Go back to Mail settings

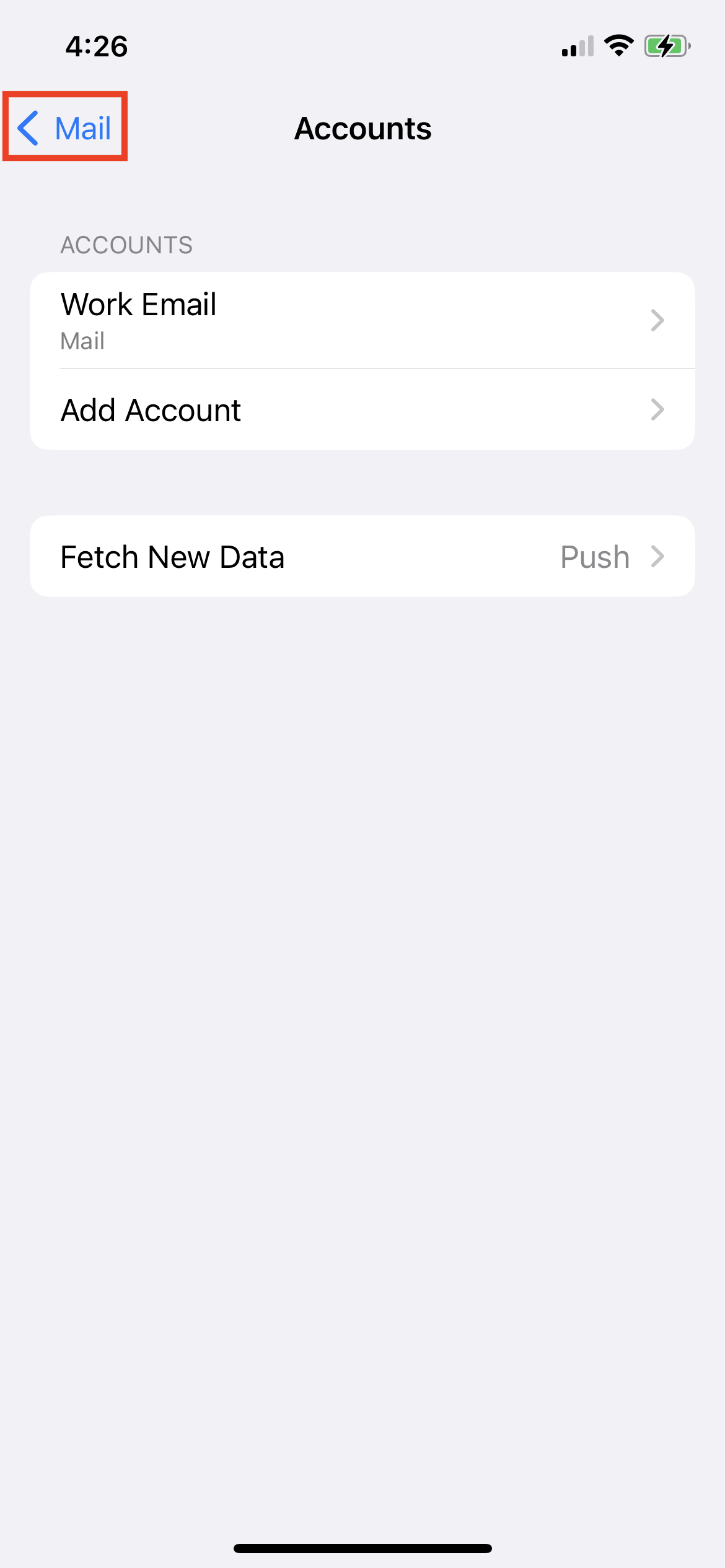pos(64,128)
